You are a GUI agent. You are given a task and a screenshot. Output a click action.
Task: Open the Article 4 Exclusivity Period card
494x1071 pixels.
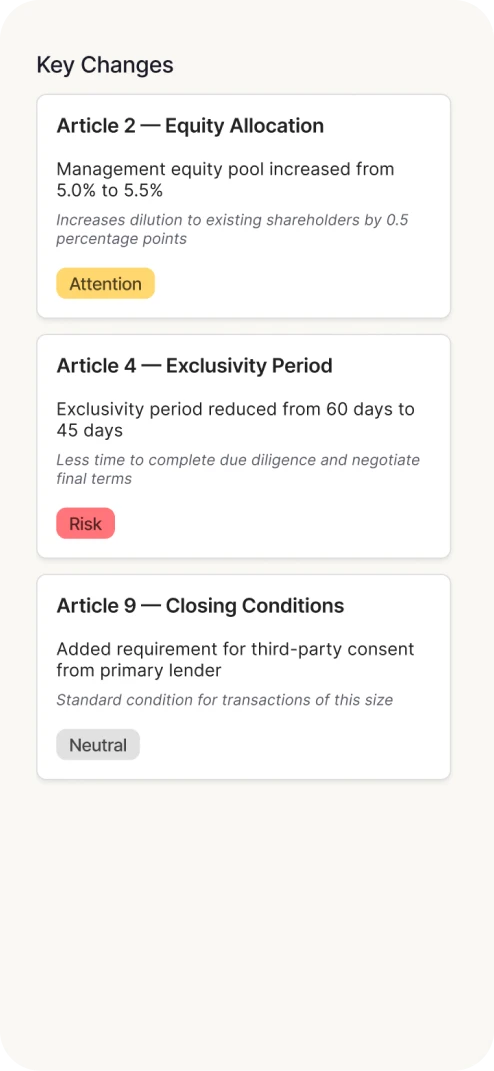pyautogui.click(x=243, y=446)
